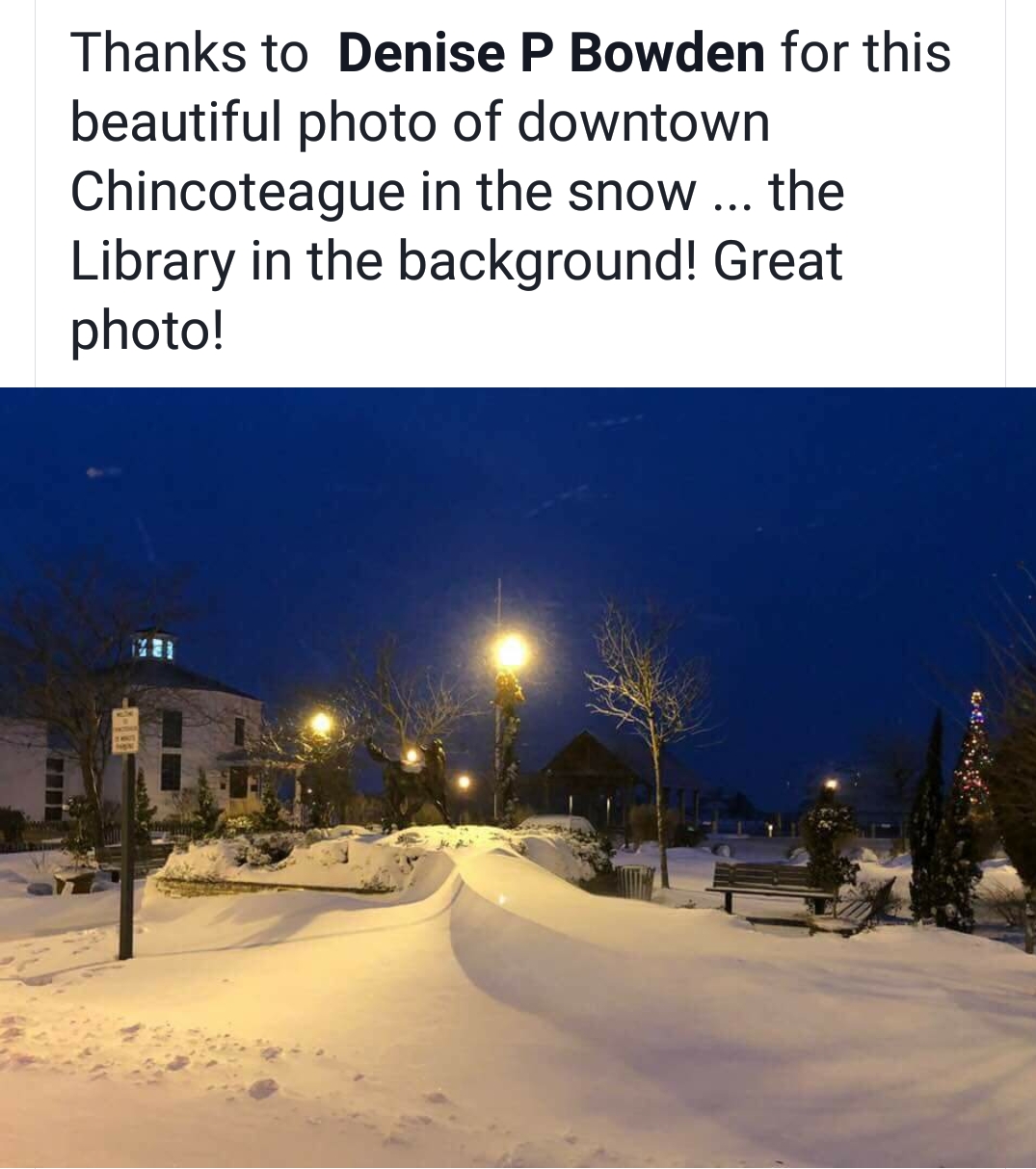Open Denise P Bowden's profile link

(550, 53)
